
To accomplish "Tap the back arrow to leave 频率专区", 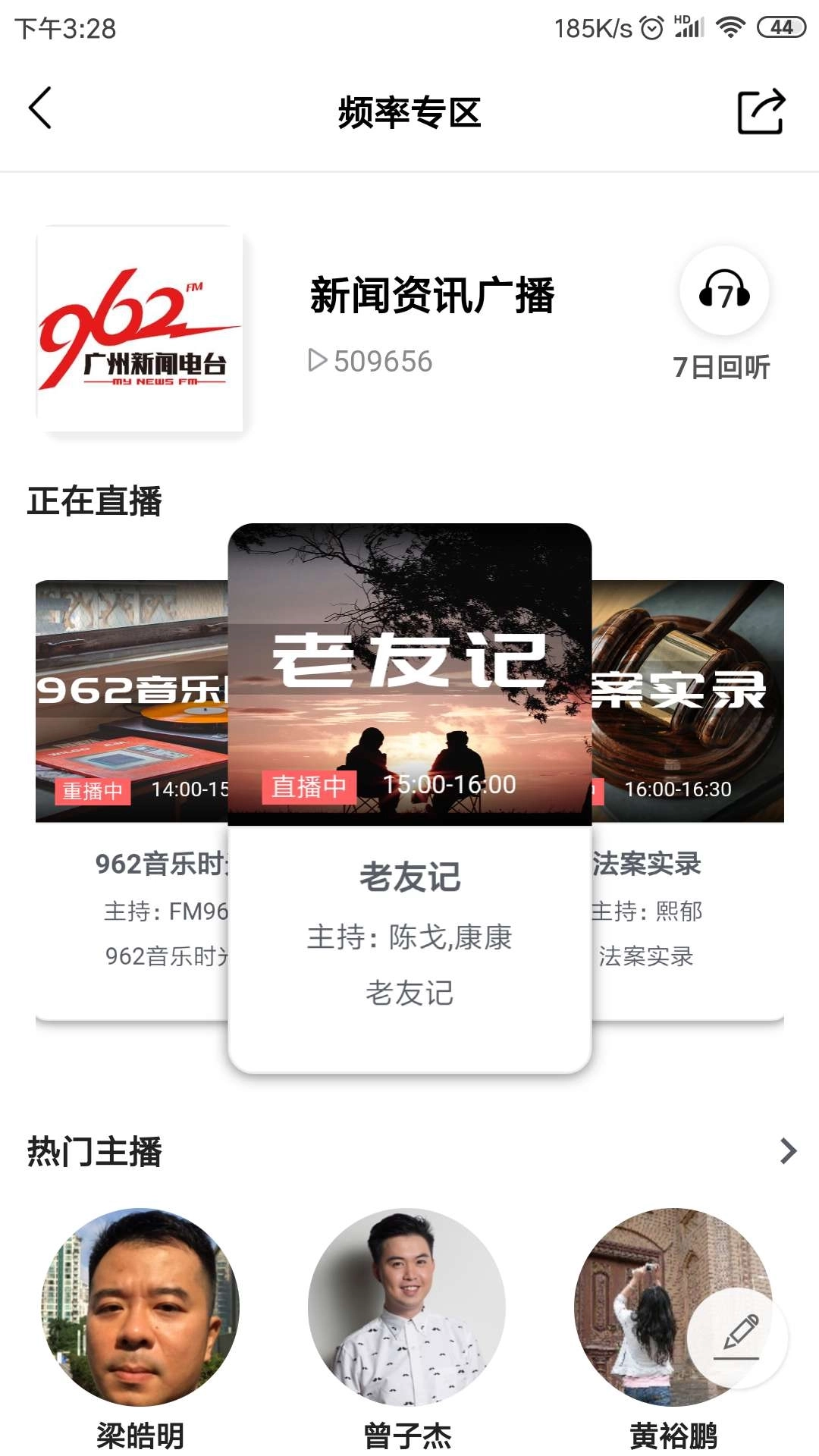I will 40,109.
